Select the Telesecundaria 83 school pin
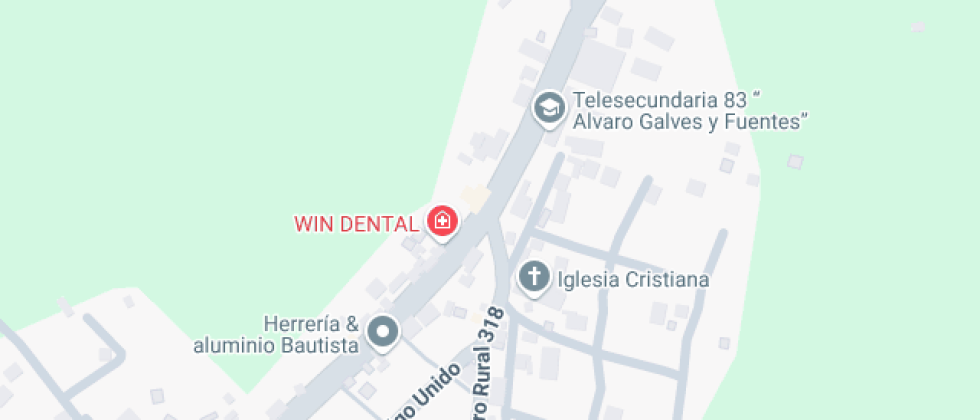The height and width of the screenshot is (420, 980). tap(548, 107)
